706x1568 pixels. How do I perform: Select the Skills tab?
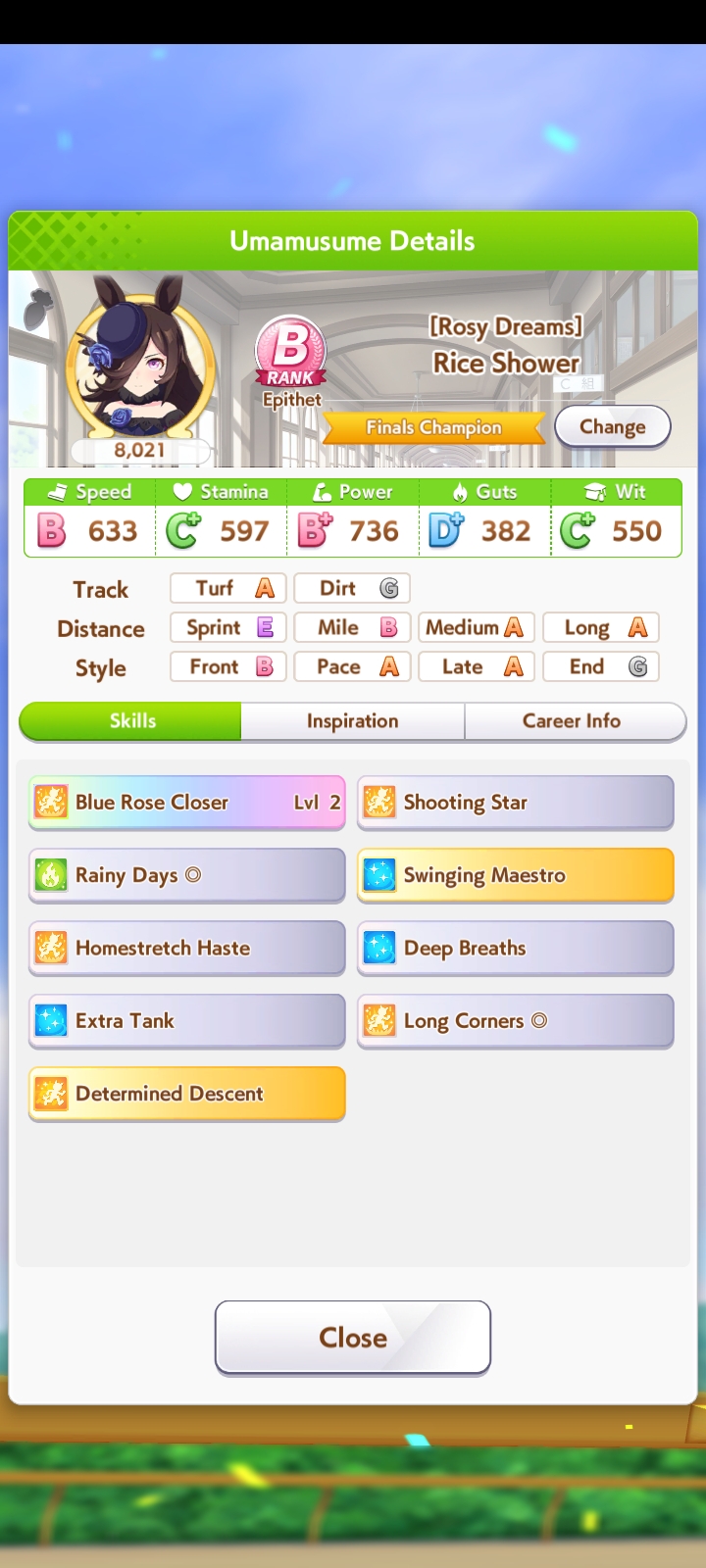130,721
